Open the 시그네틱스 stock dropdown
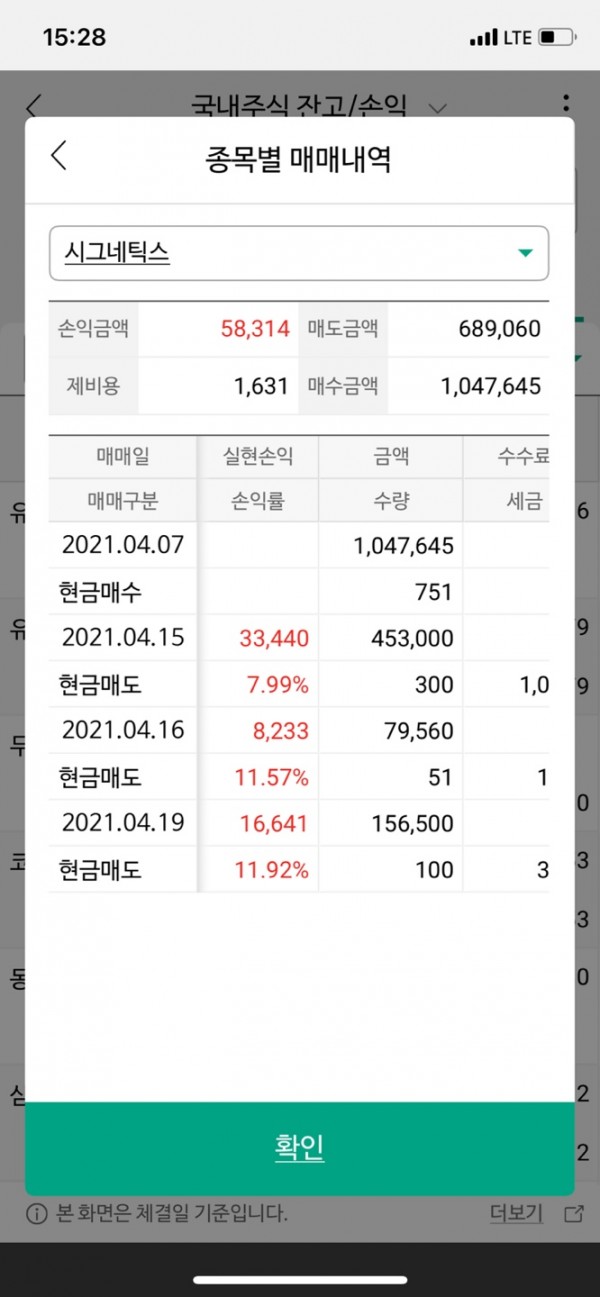 click(299, 253)
